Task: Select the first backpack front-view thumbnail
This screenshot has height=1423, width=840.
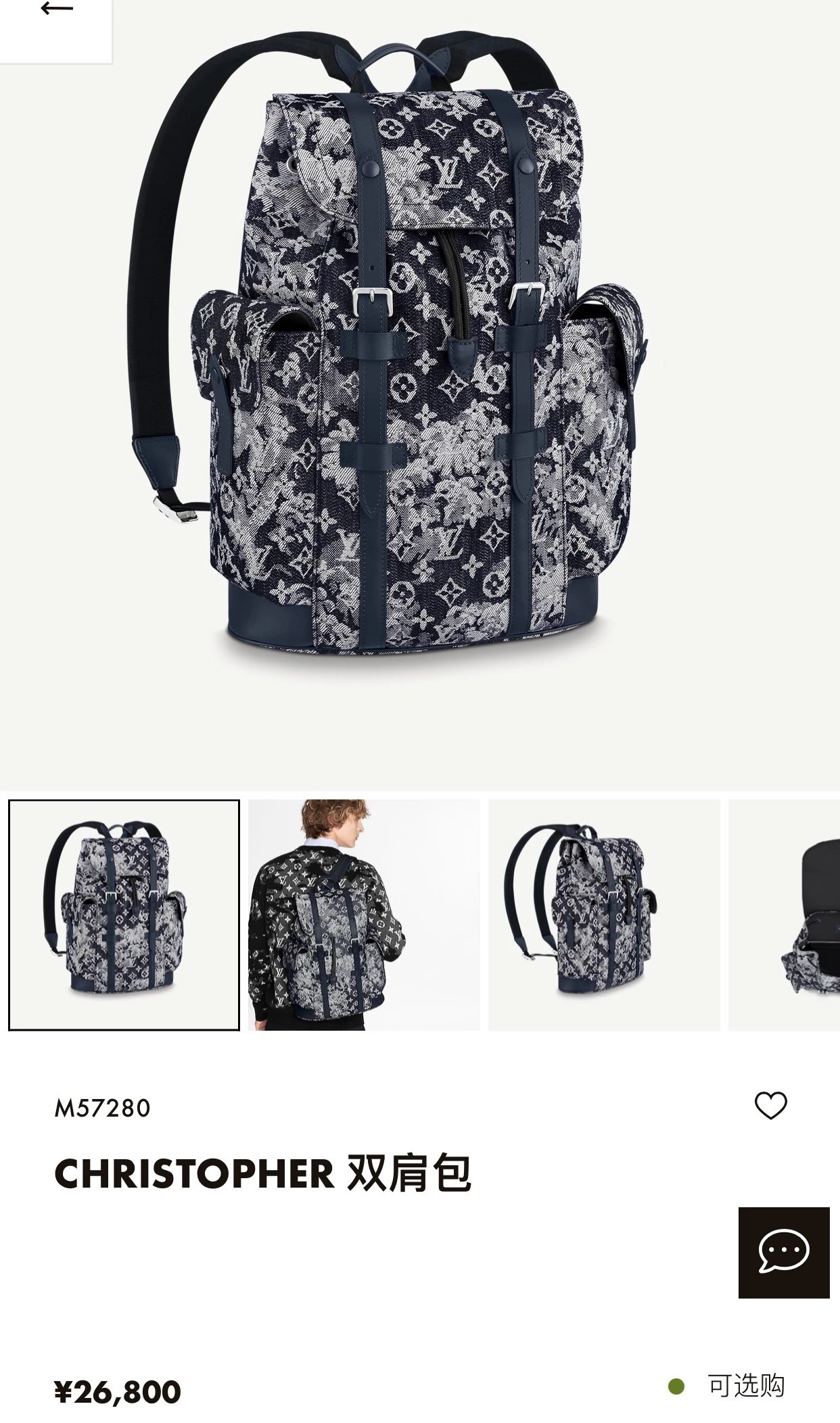Action: (x=124, y=915)
